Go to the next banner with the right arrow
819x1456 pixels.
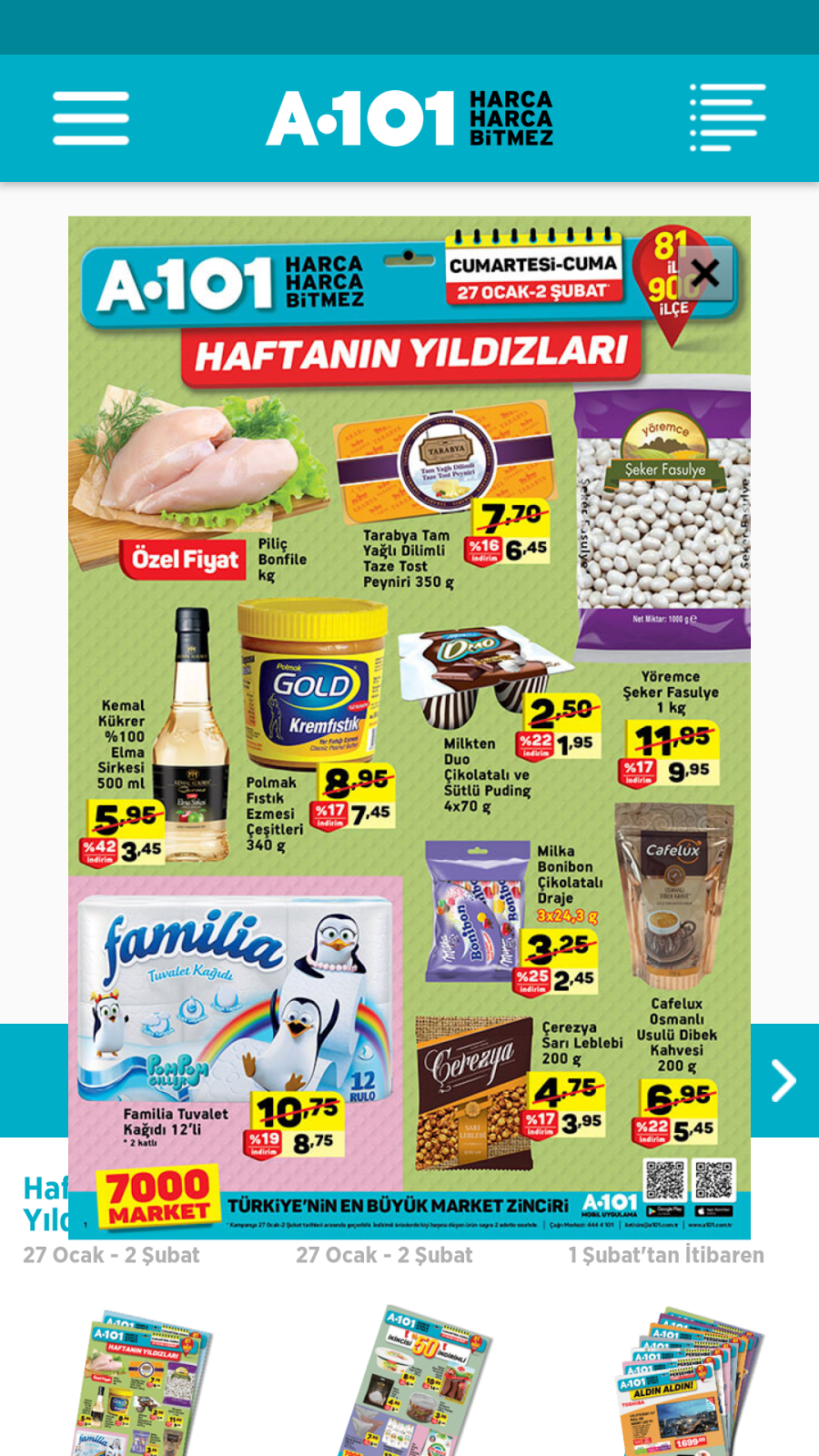tap(784, 1081)
